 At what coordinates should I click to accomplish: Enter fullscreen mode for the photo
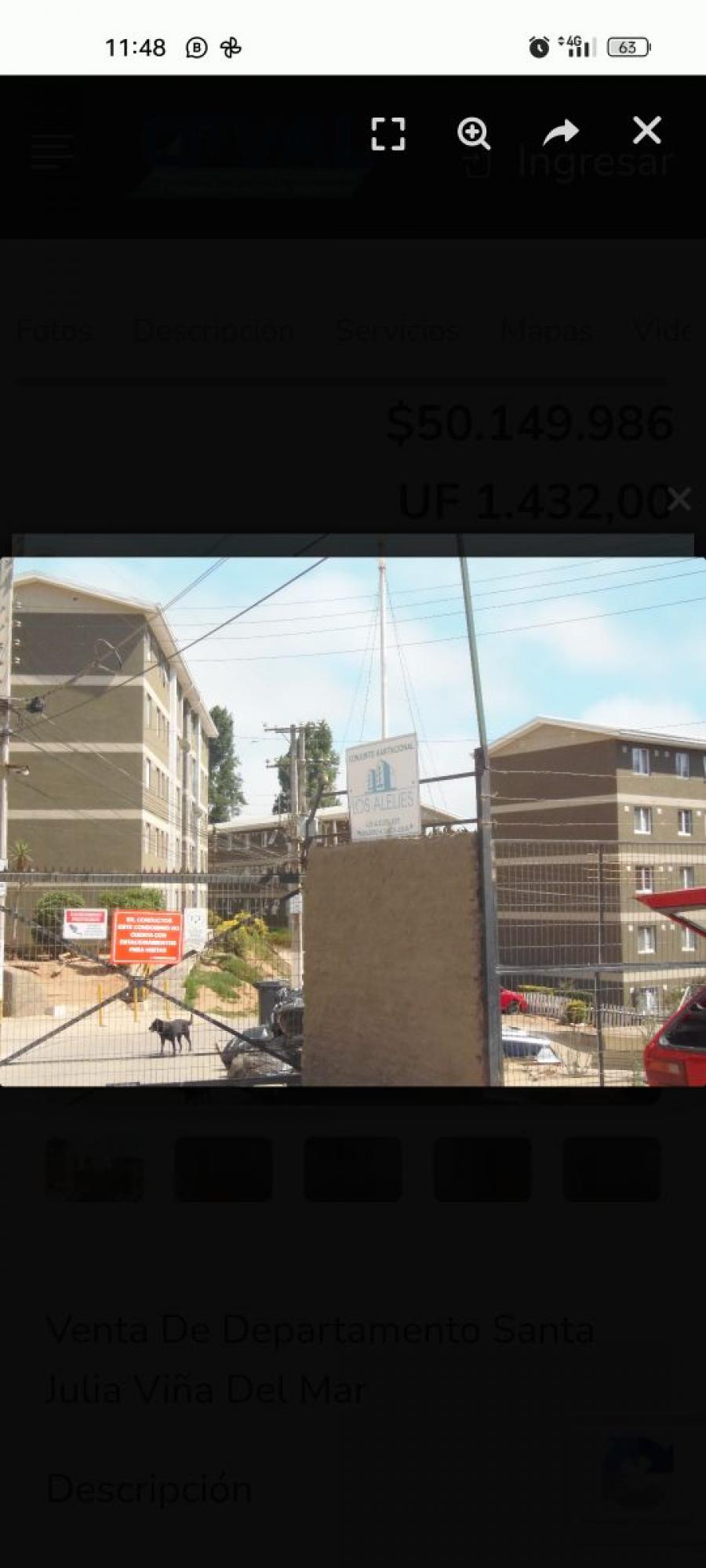pyautogui.click(x=388, y=133)
